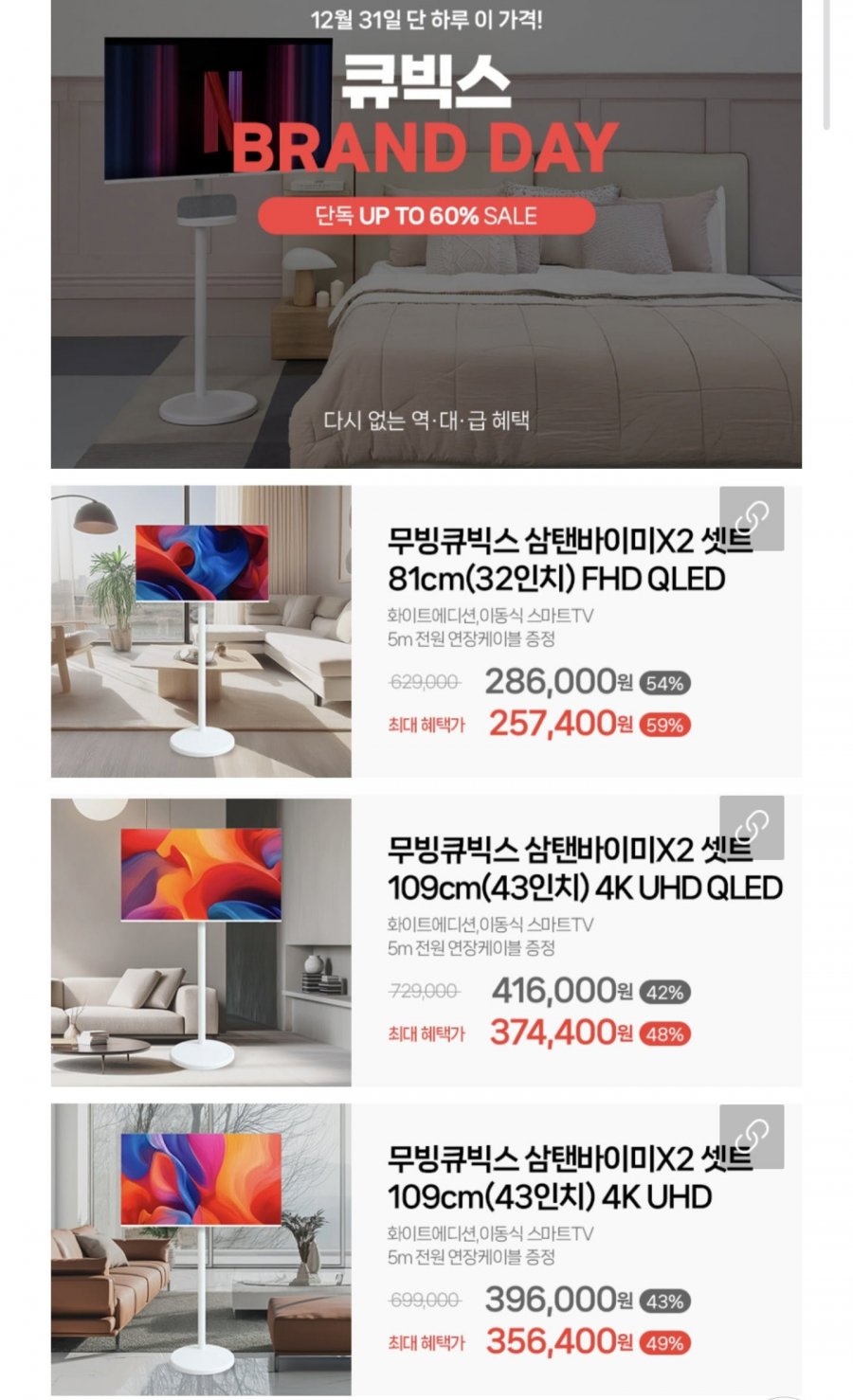Tap link icon on 32-inch FHD QLED card
853x1400 pixels.
pyautogui.click(x=752, y=518)
